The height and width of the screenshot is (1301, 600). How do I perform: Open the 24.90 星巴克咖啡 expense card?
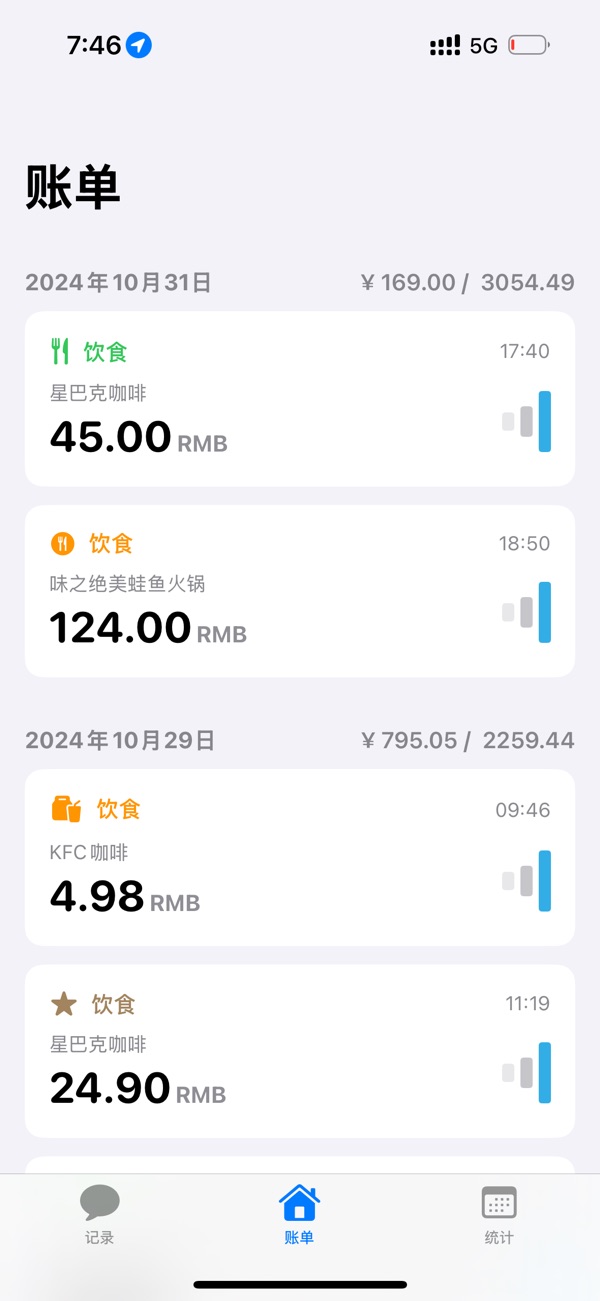click(x=300, y=1051)
